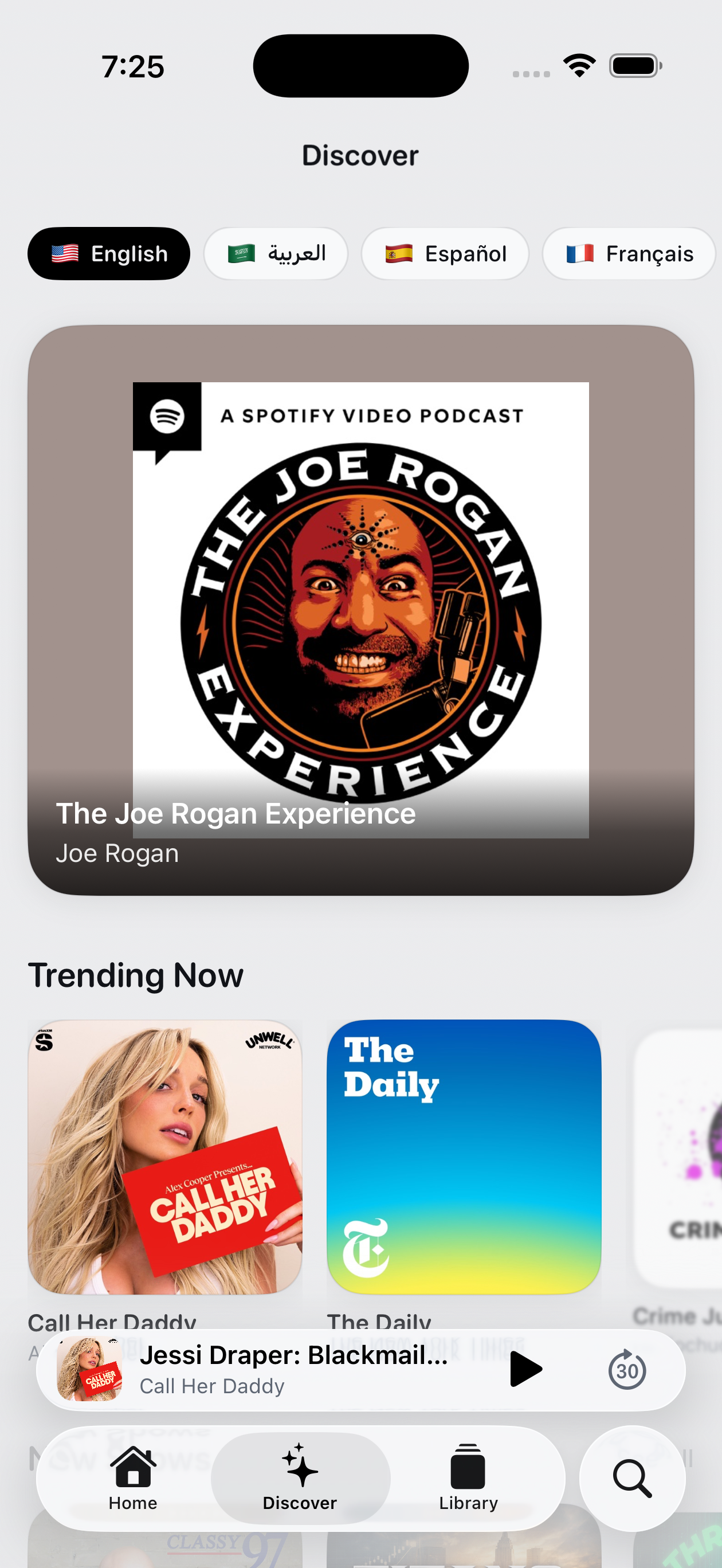
Task: Tap the Discover tab
Action: coord(300,1478)
